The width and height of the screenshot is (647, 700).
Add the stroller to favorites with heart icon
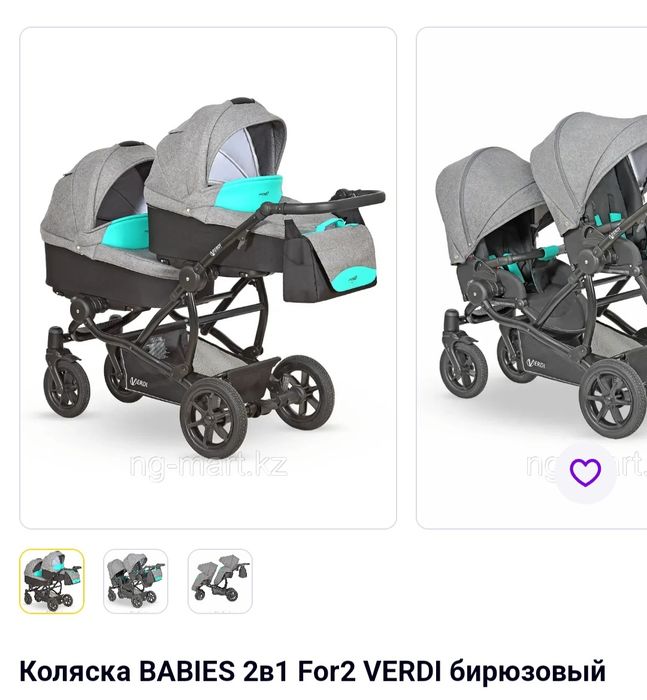click(585, 472)
